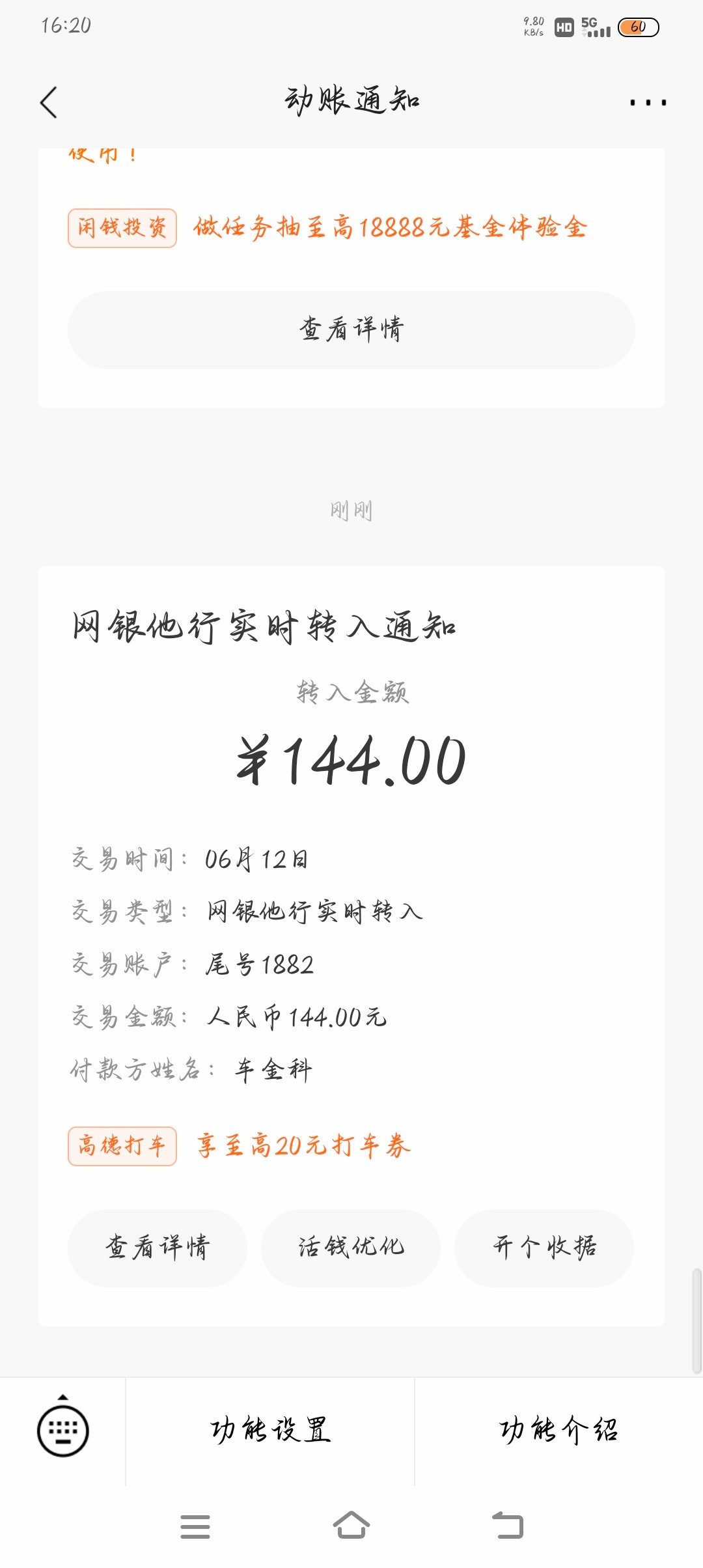
Task: Open 闲钱投资 fund promotion link
Action: pos(389,228)
